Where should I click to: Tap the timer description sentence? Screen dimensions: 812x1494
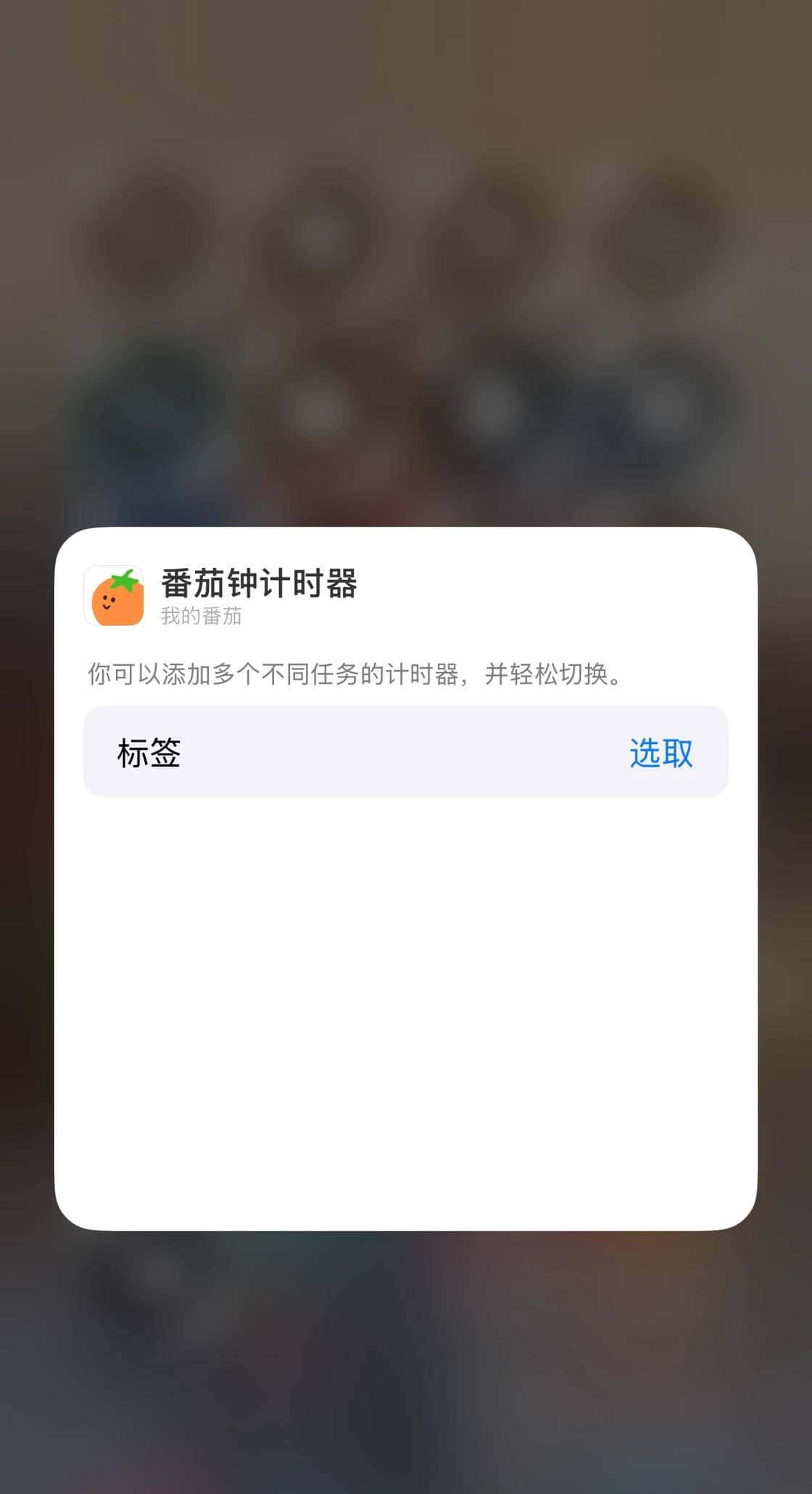(x=354, y=674)
